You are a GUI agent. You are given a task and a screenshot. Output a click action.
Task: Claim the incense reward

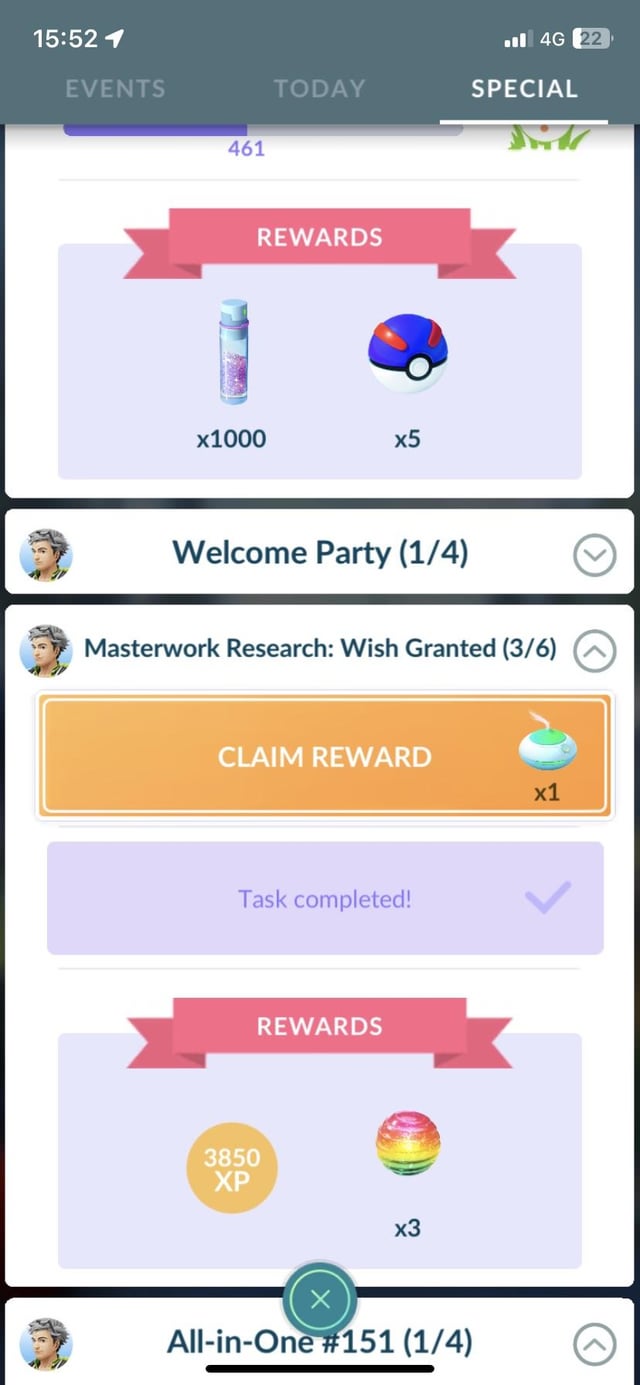click(x=322, y=756)
